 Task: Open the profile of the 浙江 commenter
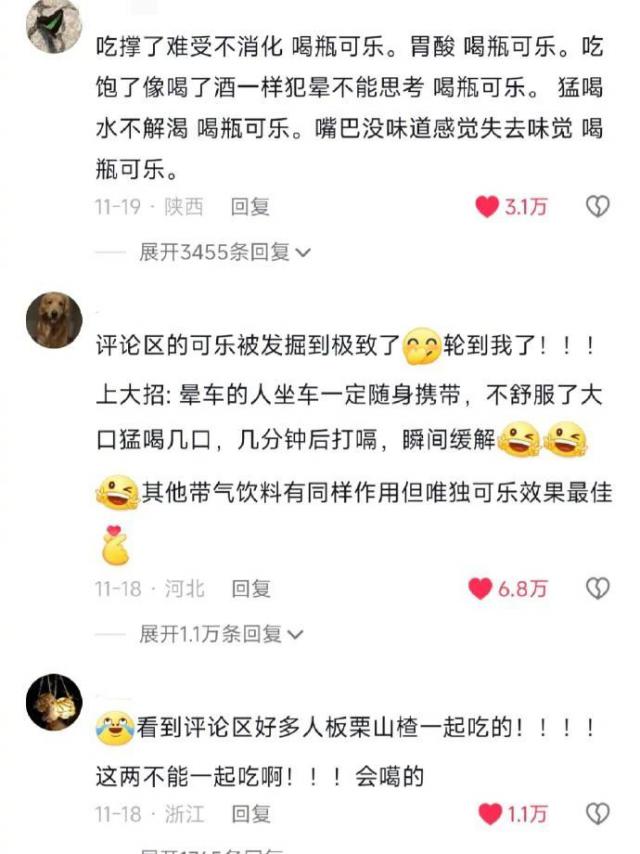pyautogui.click(x=54, y=702)
